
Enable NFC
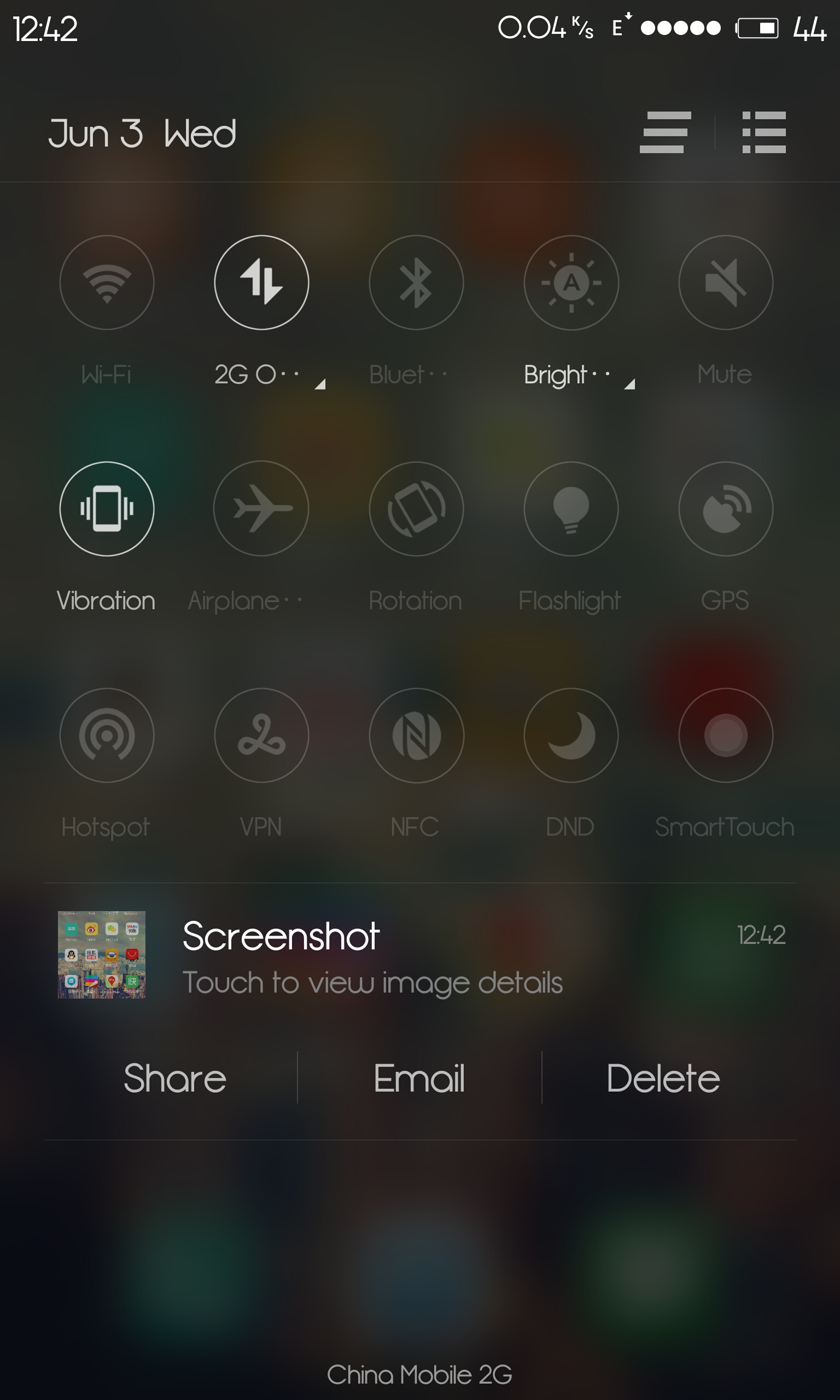click(x=416, y=735)
